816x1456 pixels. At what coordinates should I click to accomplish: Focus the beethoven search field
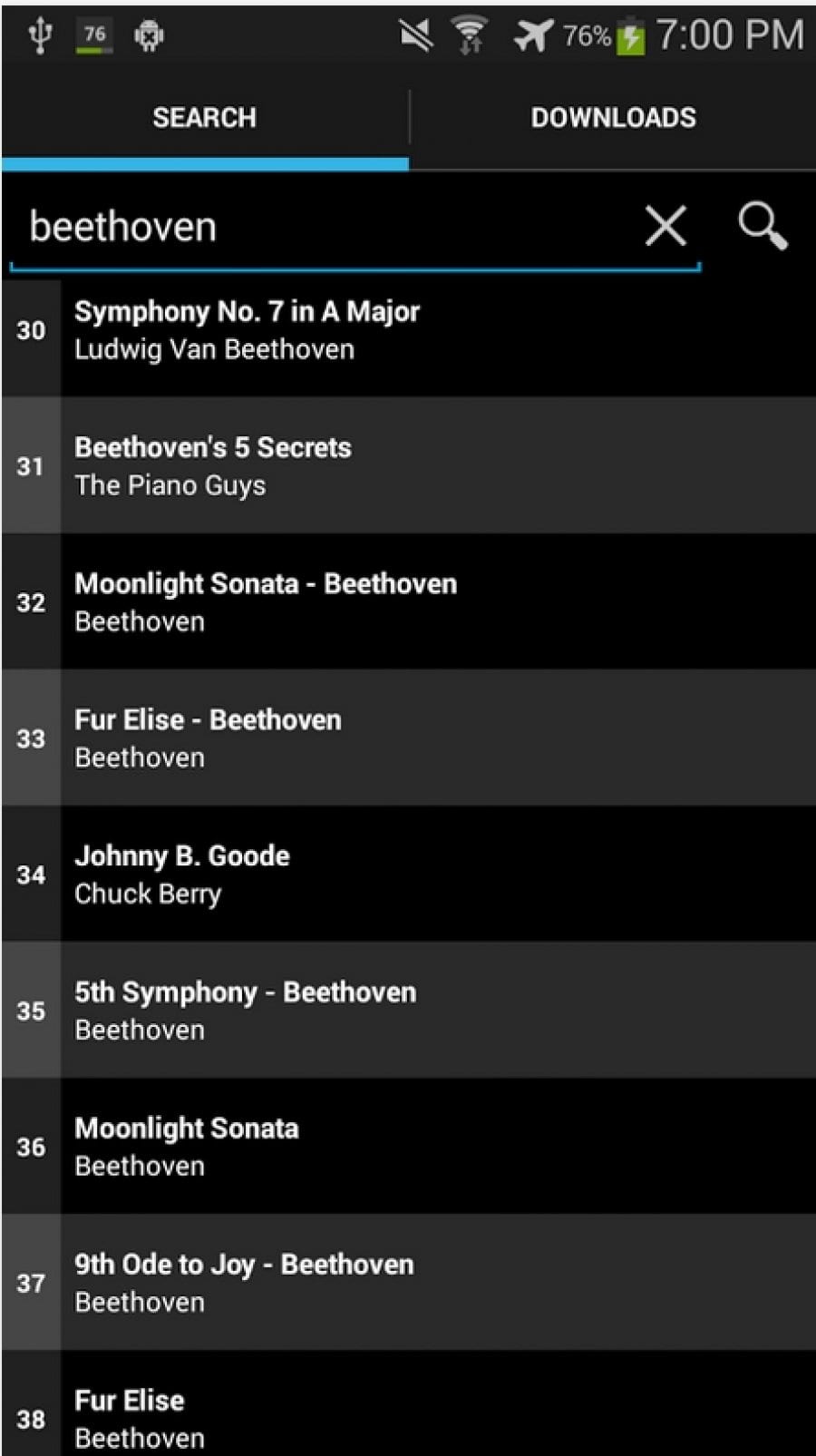326,227
